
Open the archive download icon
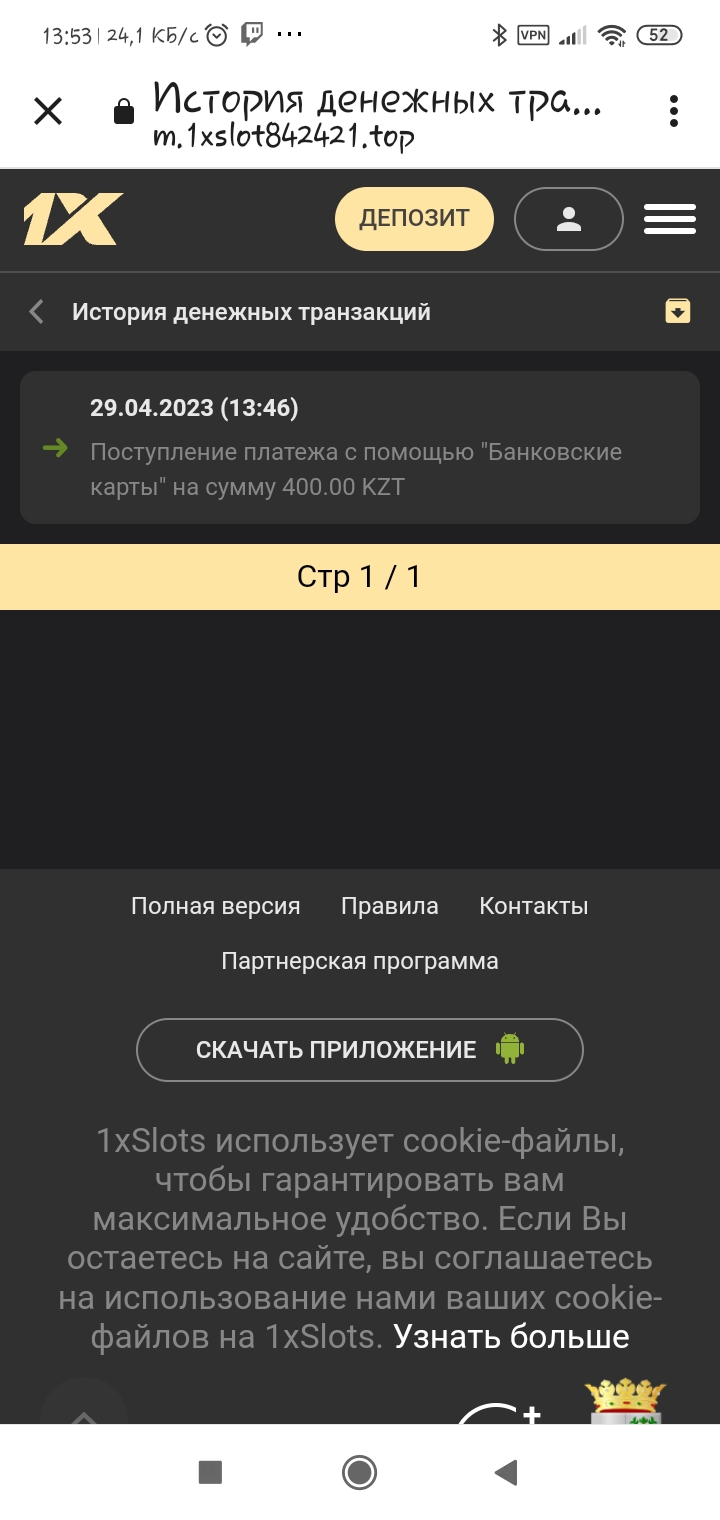pos(678,311)
